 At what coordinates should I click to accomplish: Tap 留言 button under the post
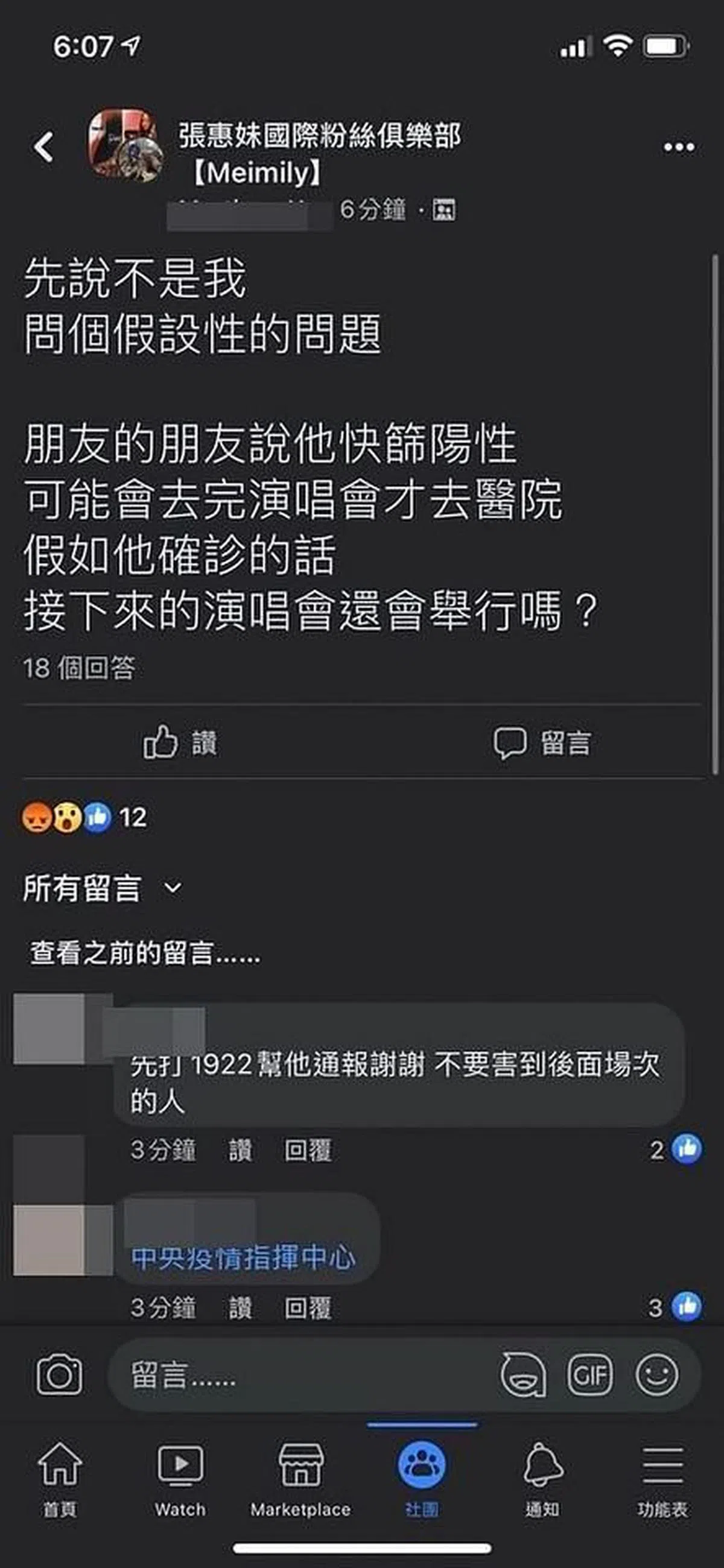pos(542,742)
